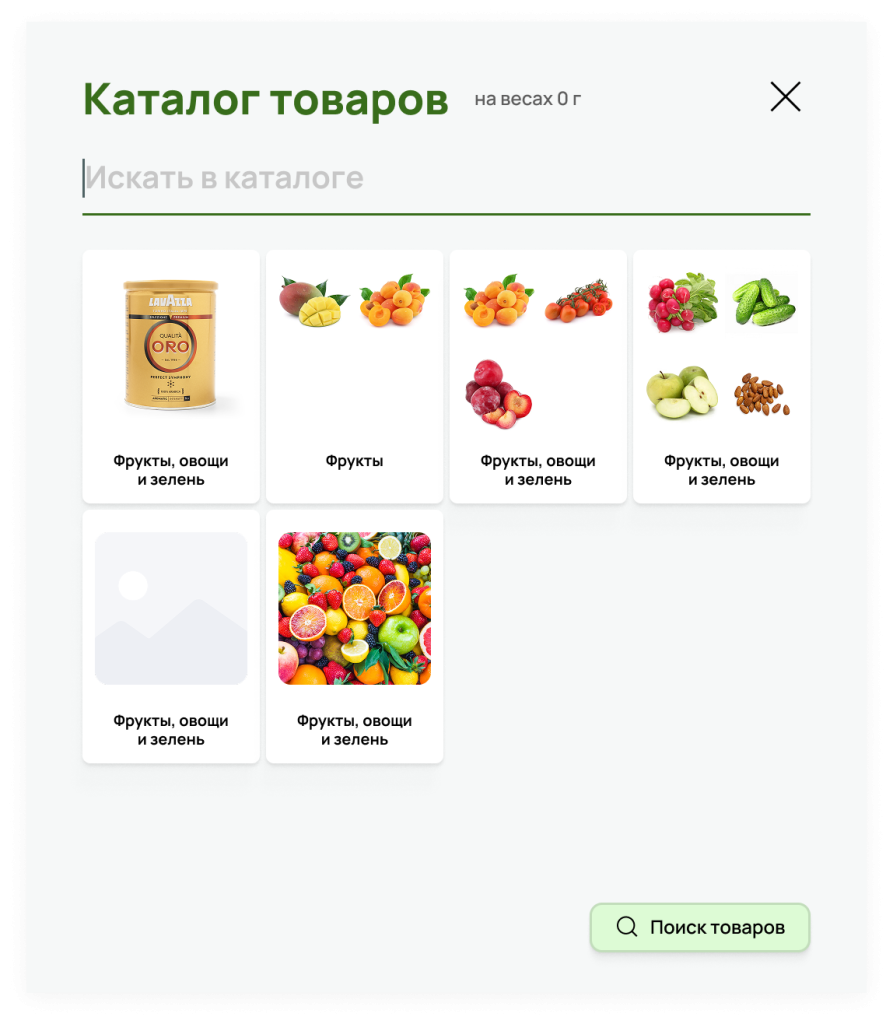Open the Фрукты category card
The image size is (893, 1024).
(x=354, y=376)
